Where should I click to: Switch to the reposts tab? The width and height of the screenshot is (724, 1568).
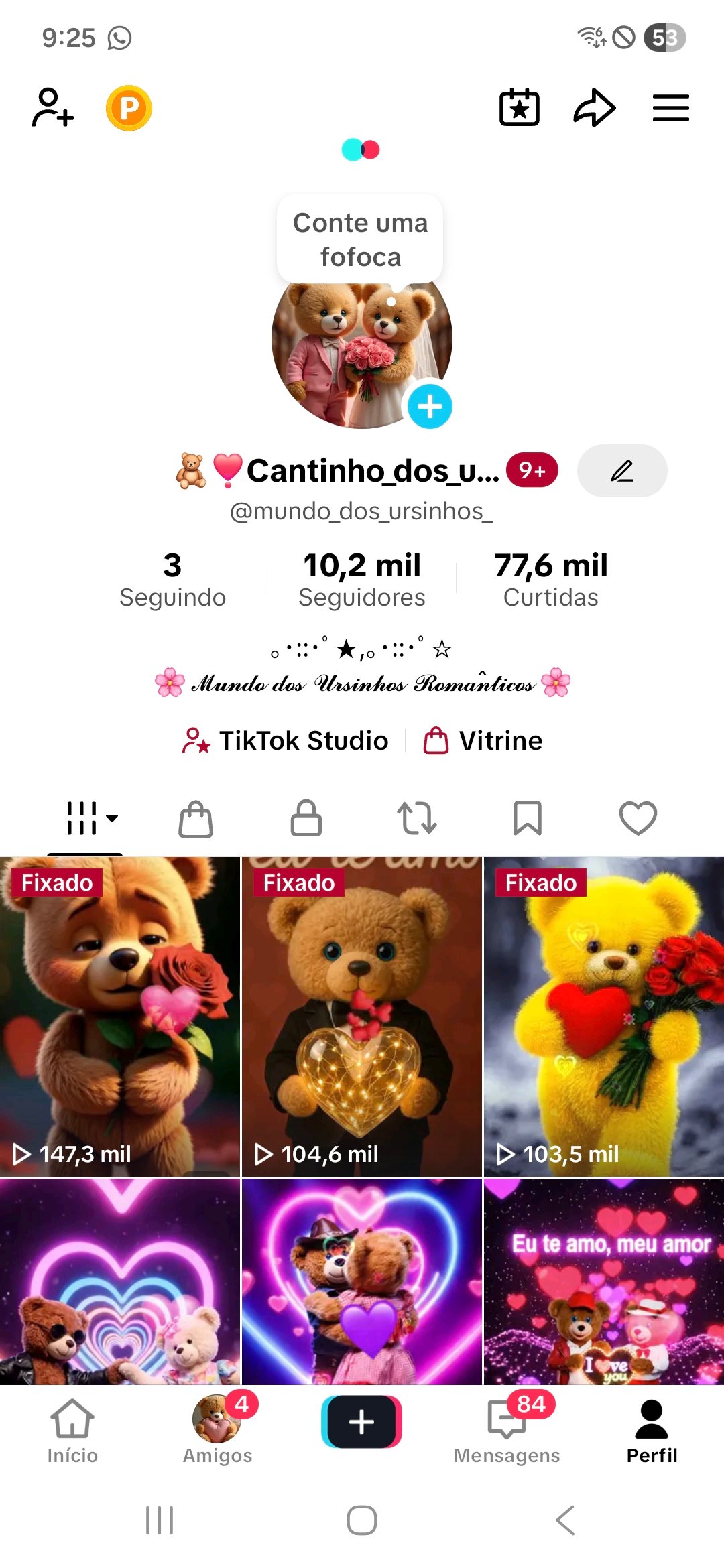pyautogui.click(x=417, y=818)
